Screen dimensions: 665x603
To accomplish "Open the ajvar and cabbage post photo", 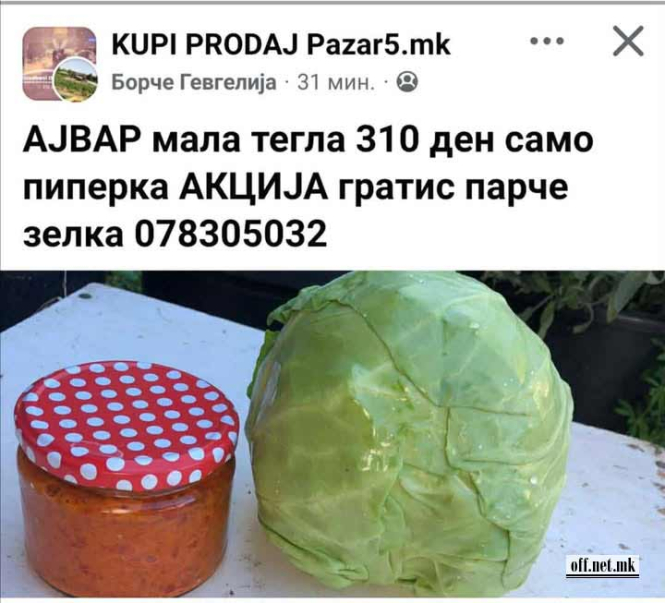I will point(332,435).
